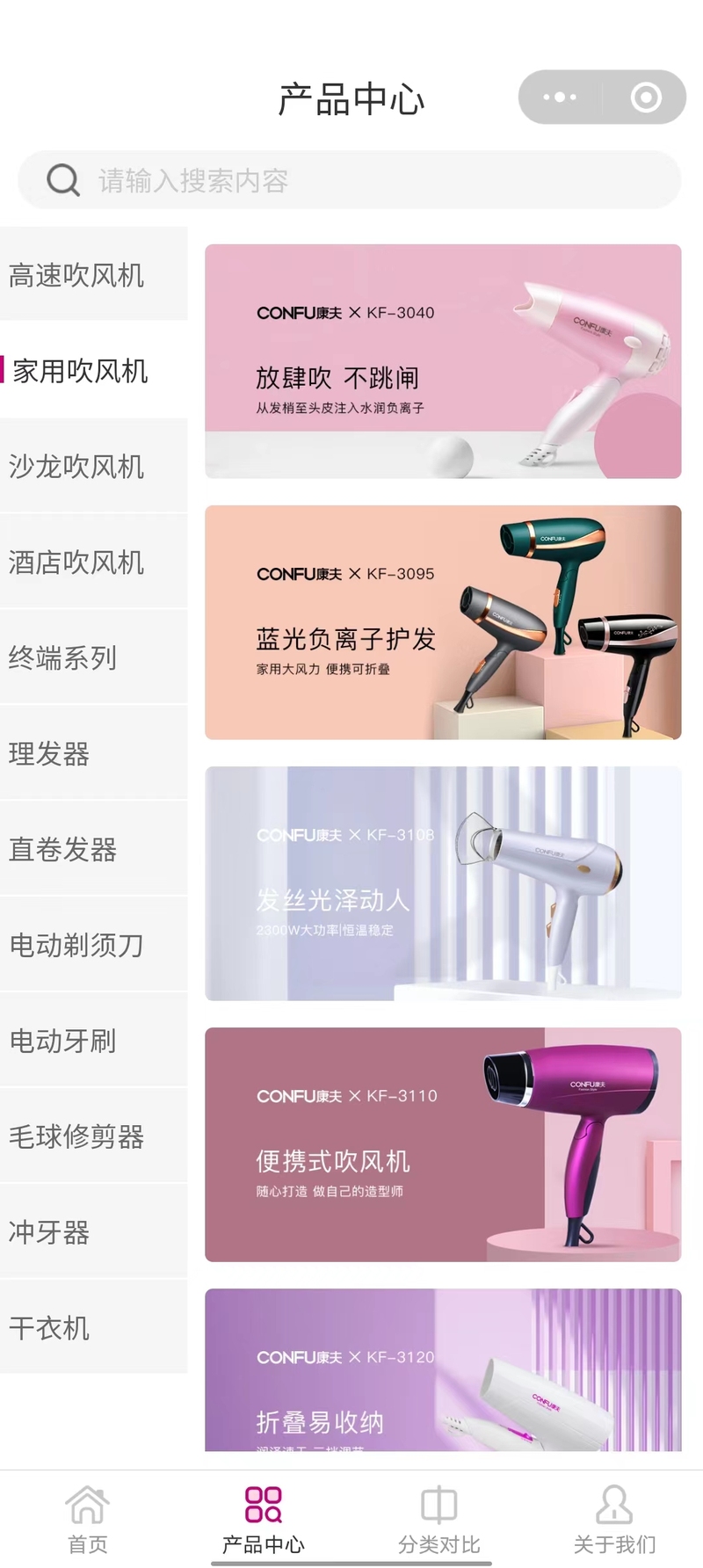This screenshot has width=703, height=1568.
Task: Select the 高速吹风机 category
Action: pos(94,275)
